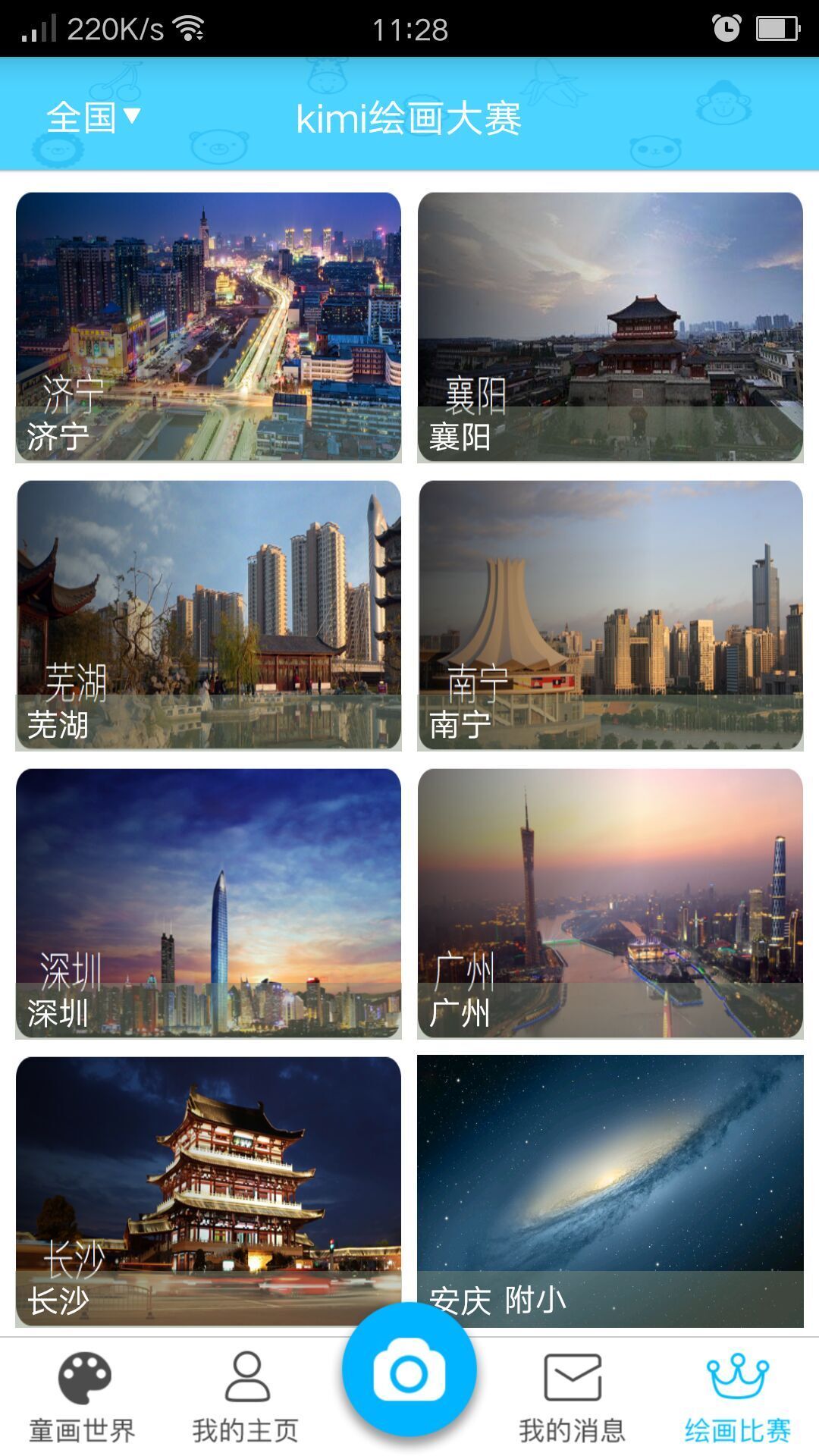Open the 广州 contest card

point(610,903)
